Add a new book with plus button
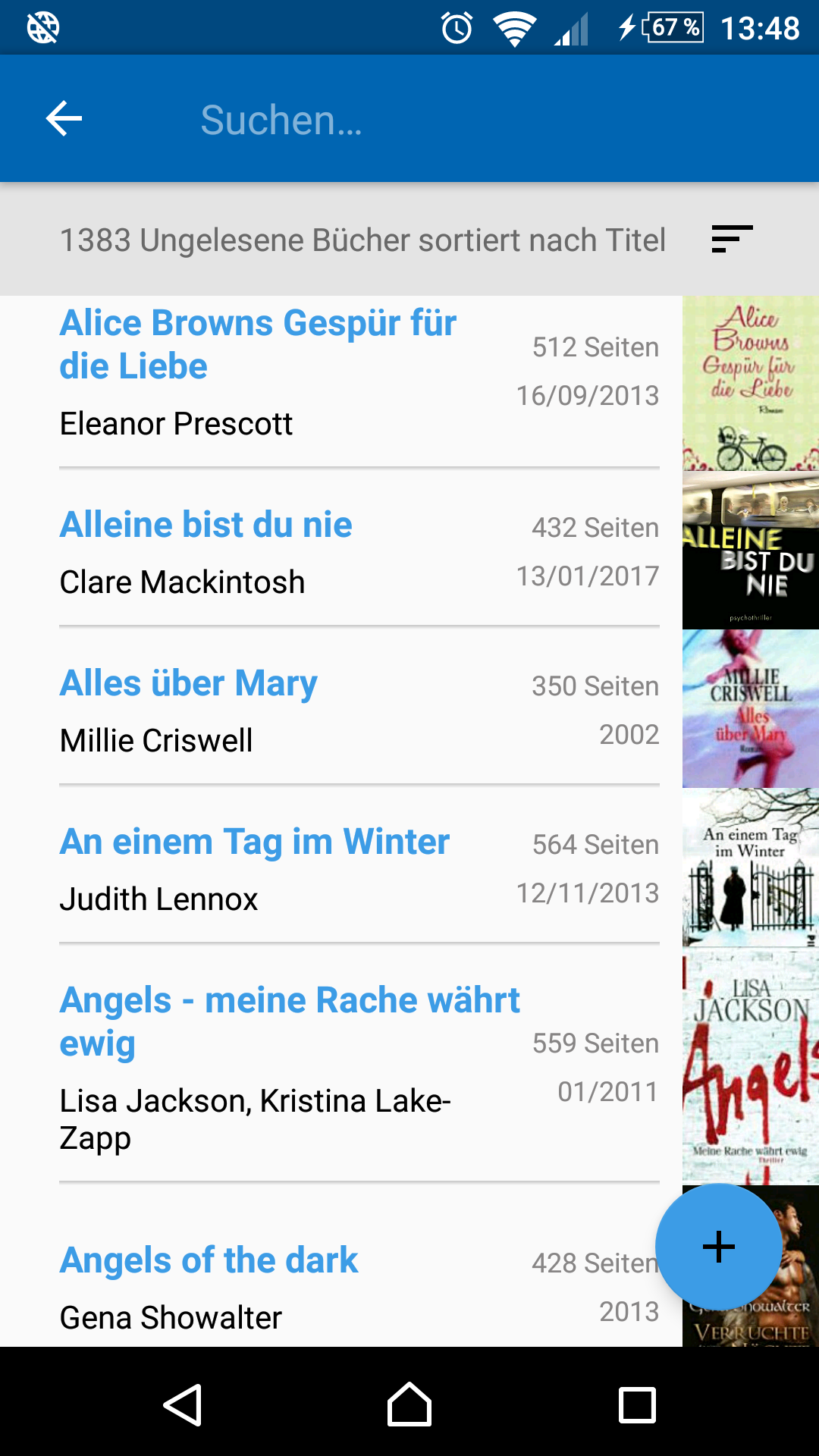The width and height of the screenshot is (819, 1456). (x=718, y=1247)
